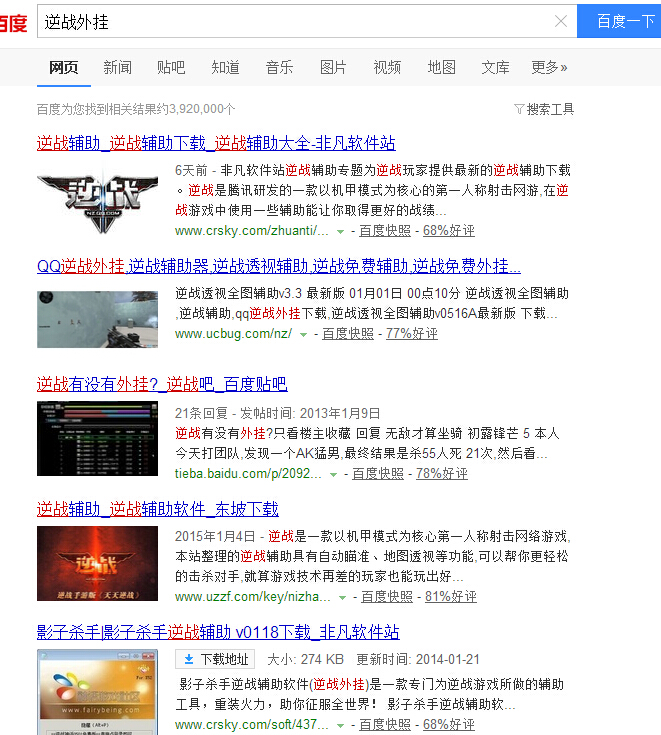Expand the 更多» tab options

pos(549,67)
